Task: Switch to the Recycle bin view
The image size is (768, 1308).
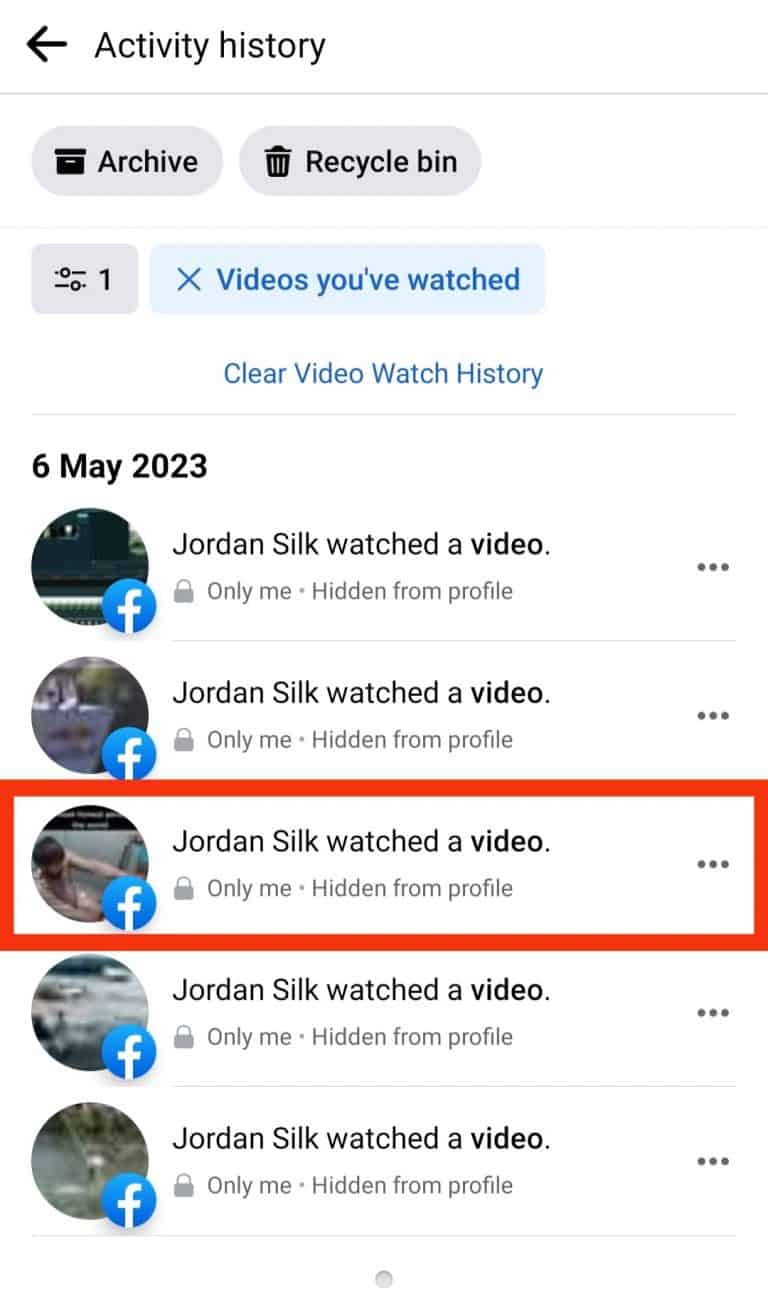Action: pyautogui.click(x=359, y=161)
